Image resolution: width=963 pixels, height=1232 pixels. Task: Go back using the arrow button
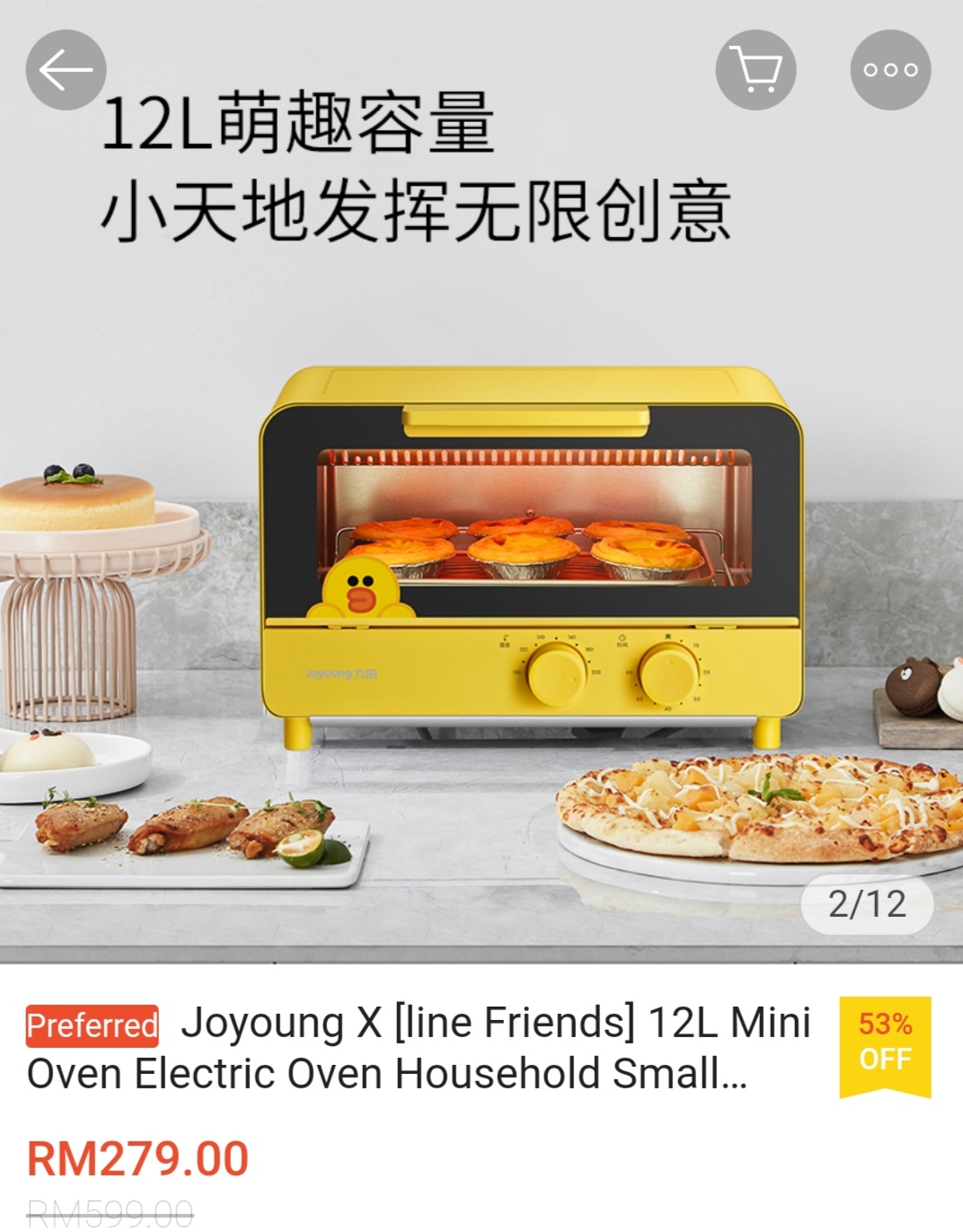coord(66,70)
